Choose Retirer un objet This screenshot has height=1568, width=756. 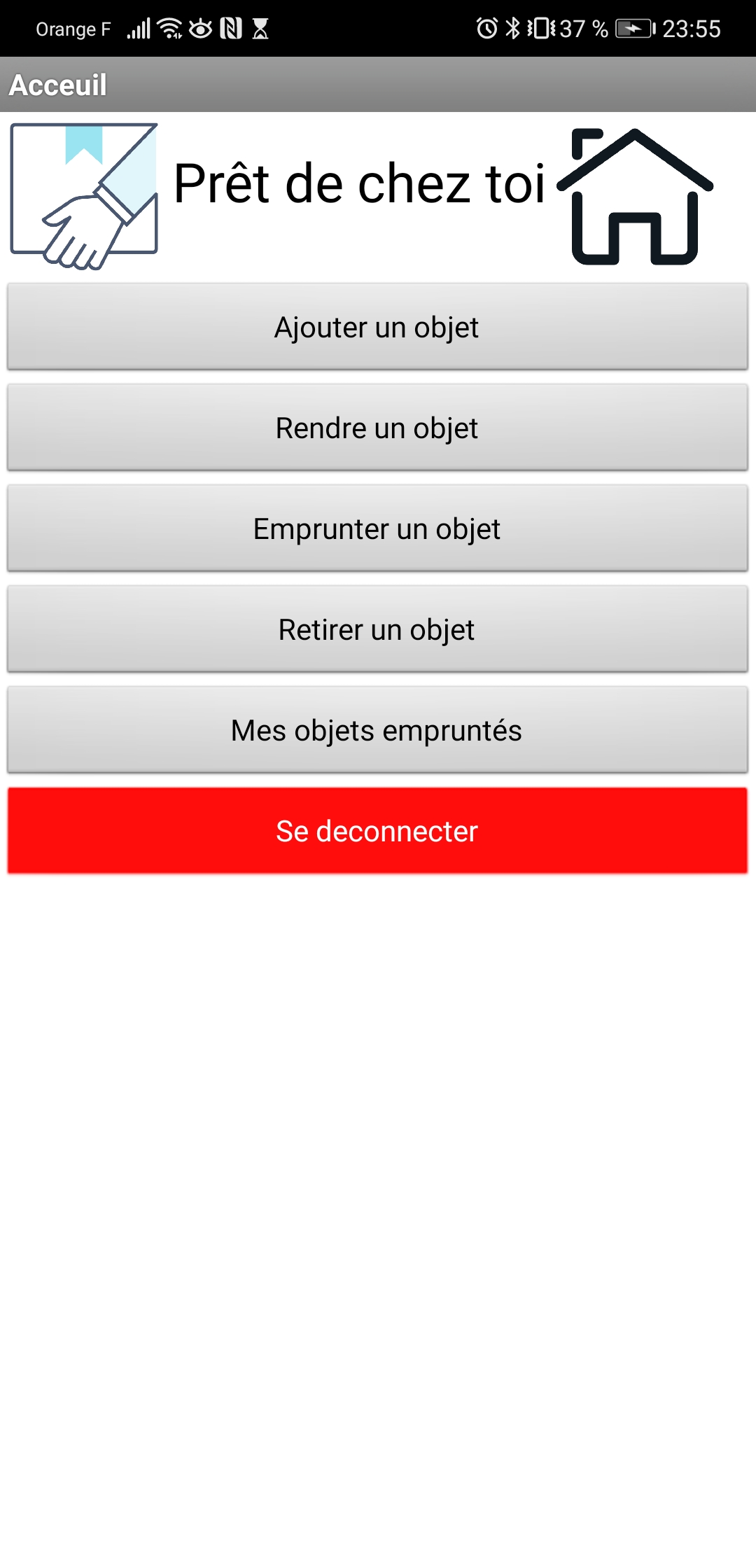pos(377,629)
